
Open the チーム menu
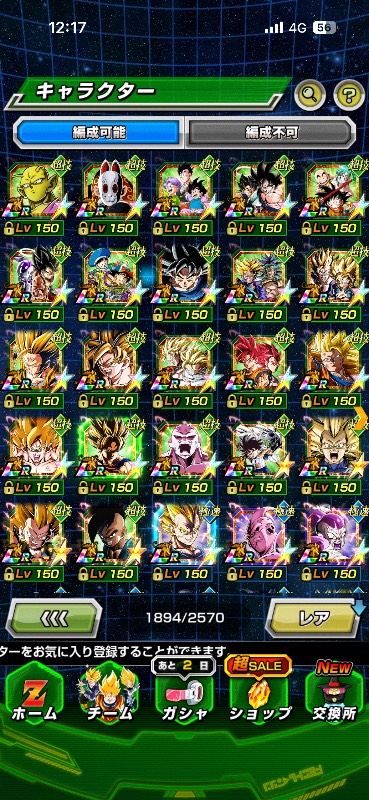108,695
